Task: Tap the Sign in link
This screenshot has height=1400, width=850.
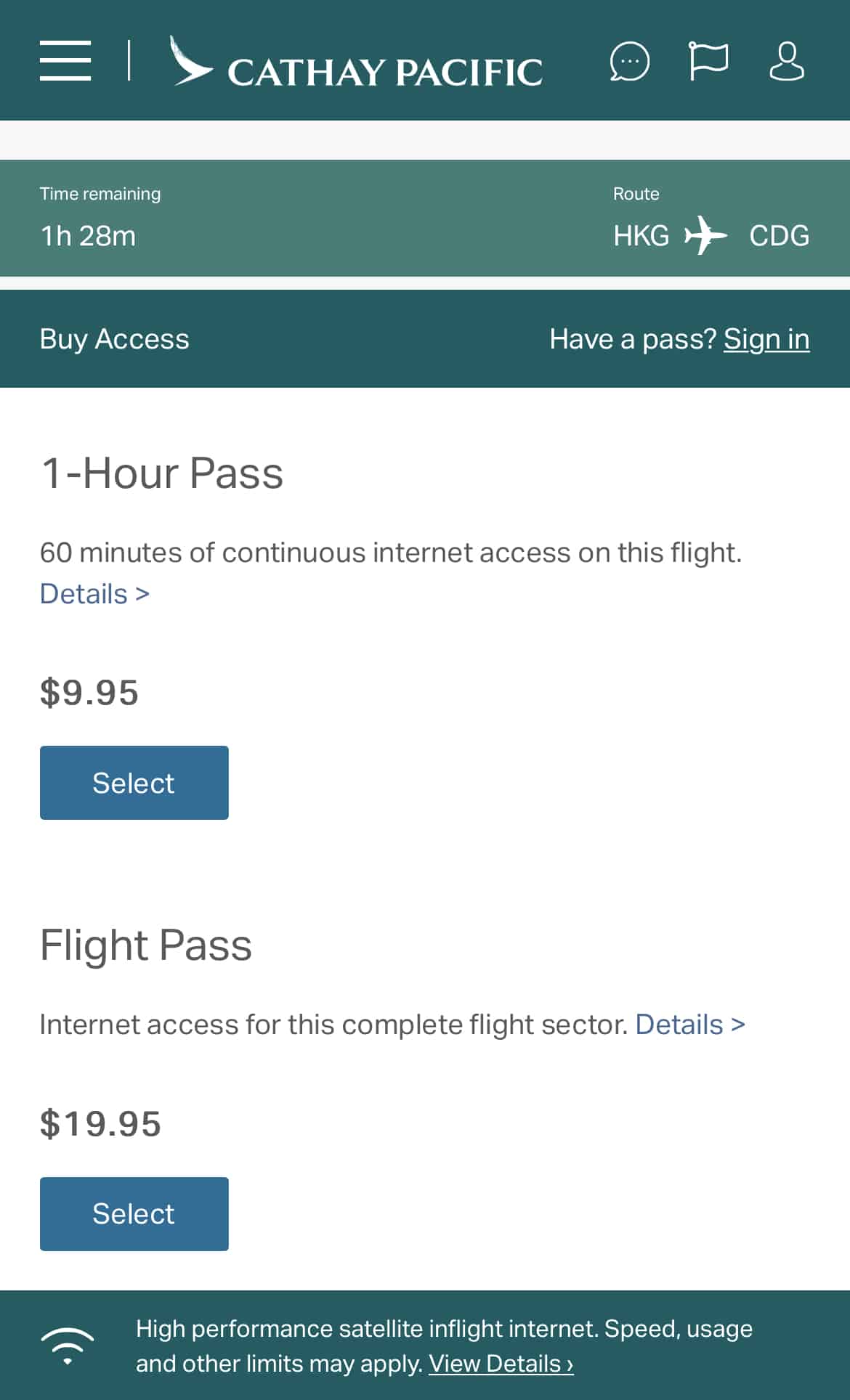Action: 766,339
